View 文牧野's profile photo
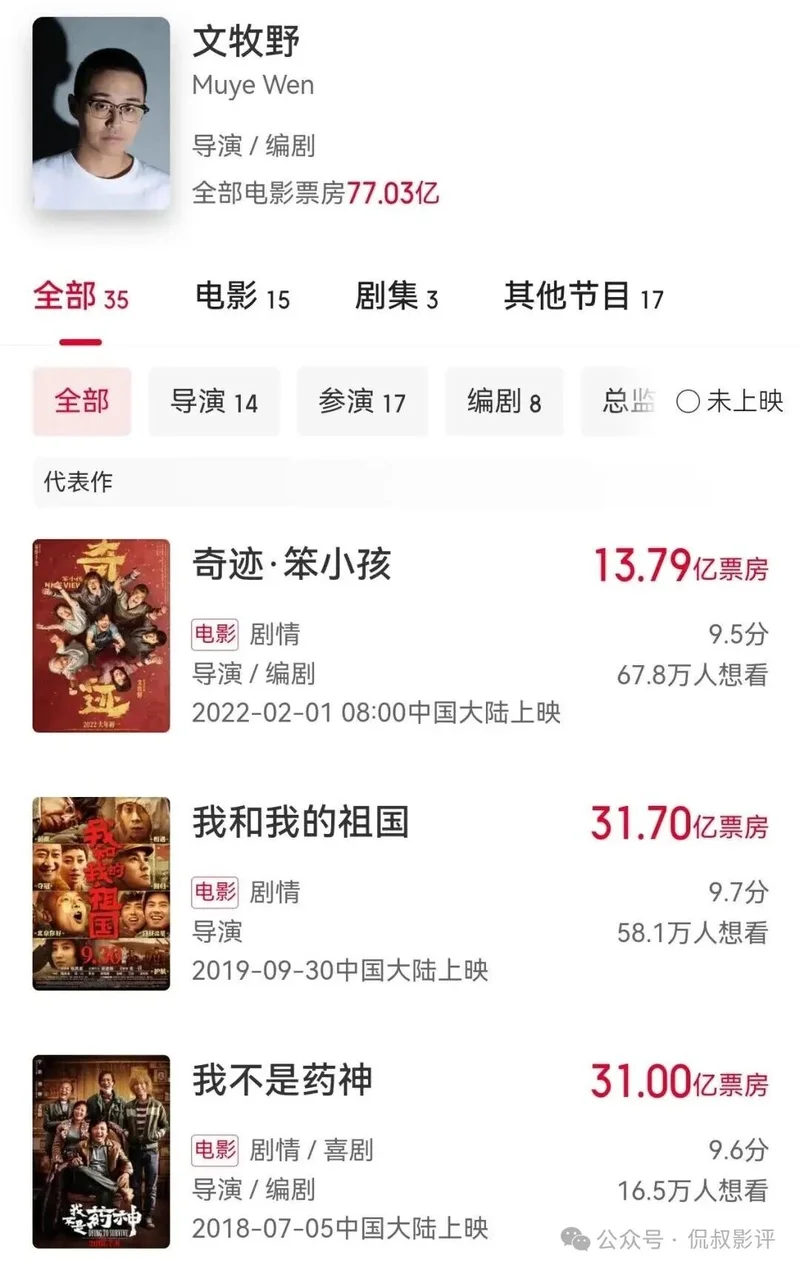Screen dimensions: 800x1271 click(x=101, y=113)
